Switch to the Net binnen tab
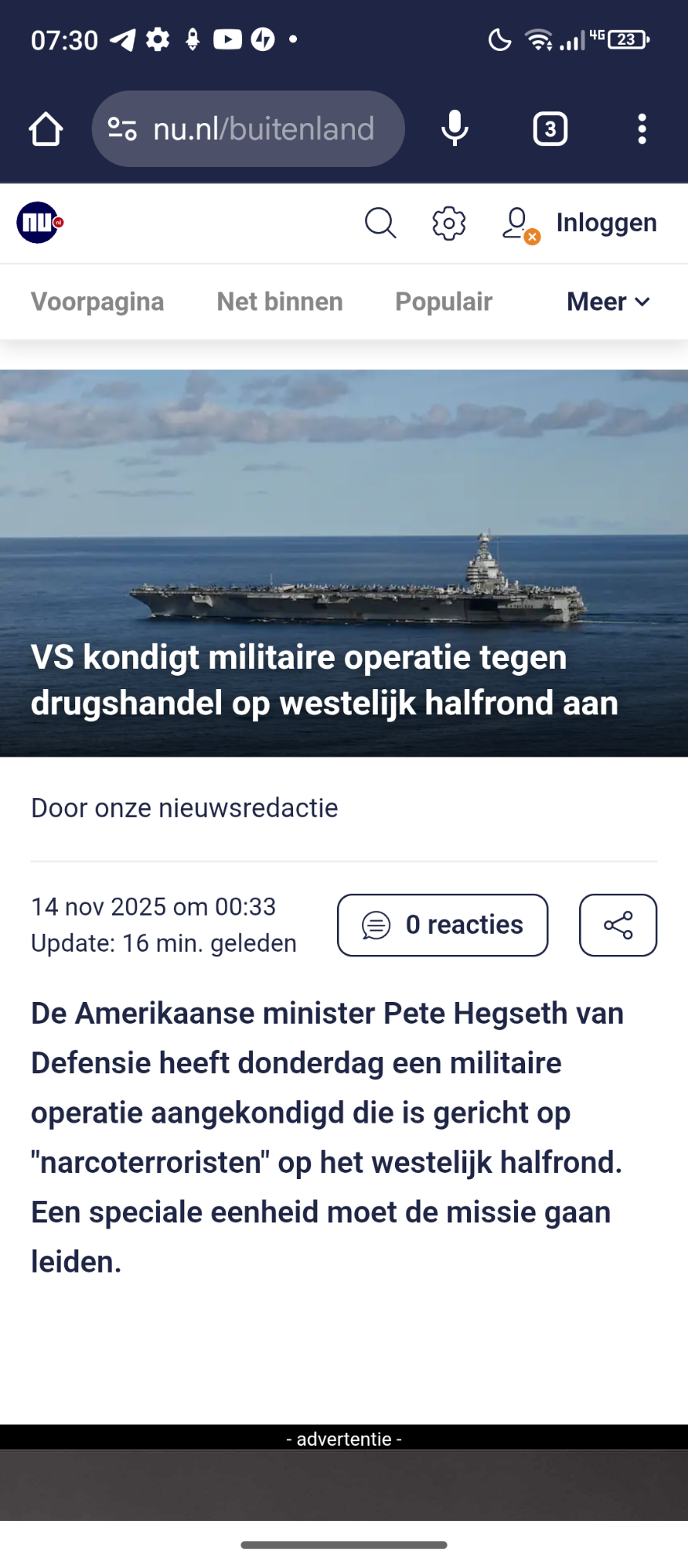This screenshot has height=1568, width=688. click(280, 302)
